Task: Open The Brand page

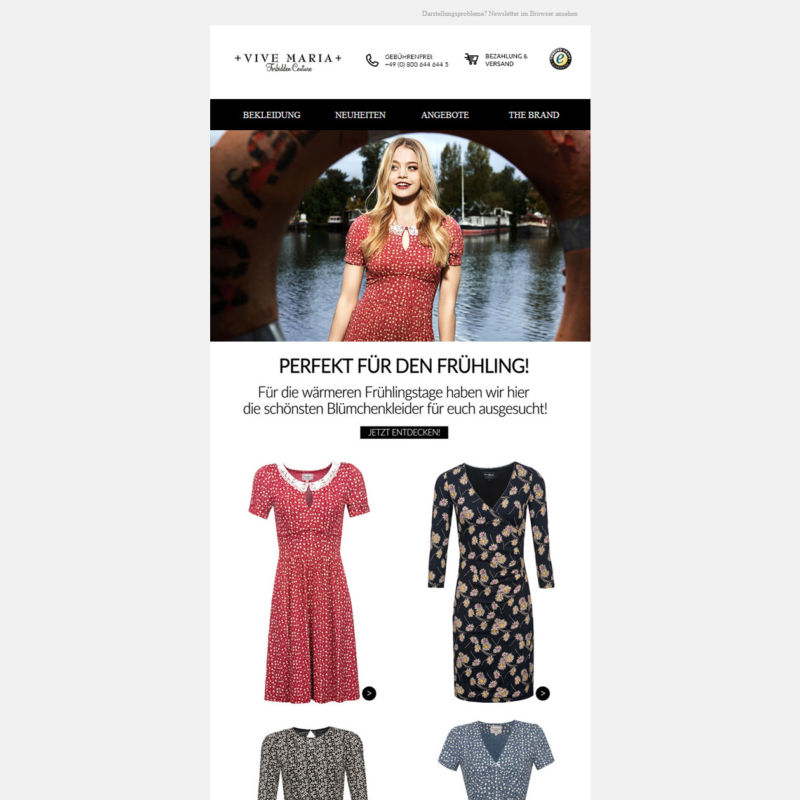Action: pyautogui.click(x=533, y=115)
